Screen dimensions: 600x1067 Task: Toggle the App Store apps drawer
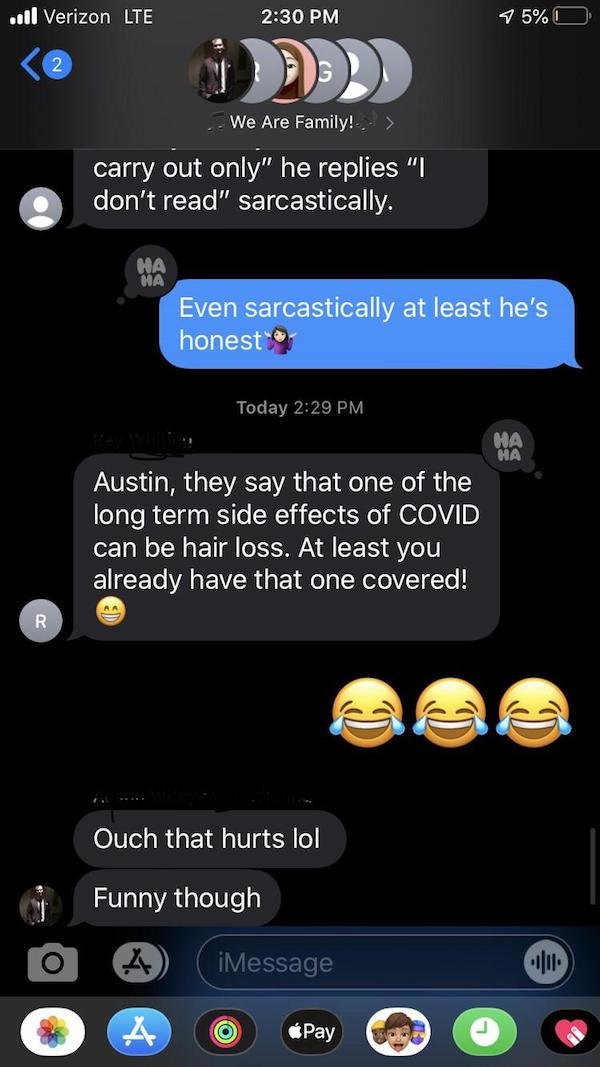(x=138, y=962)
